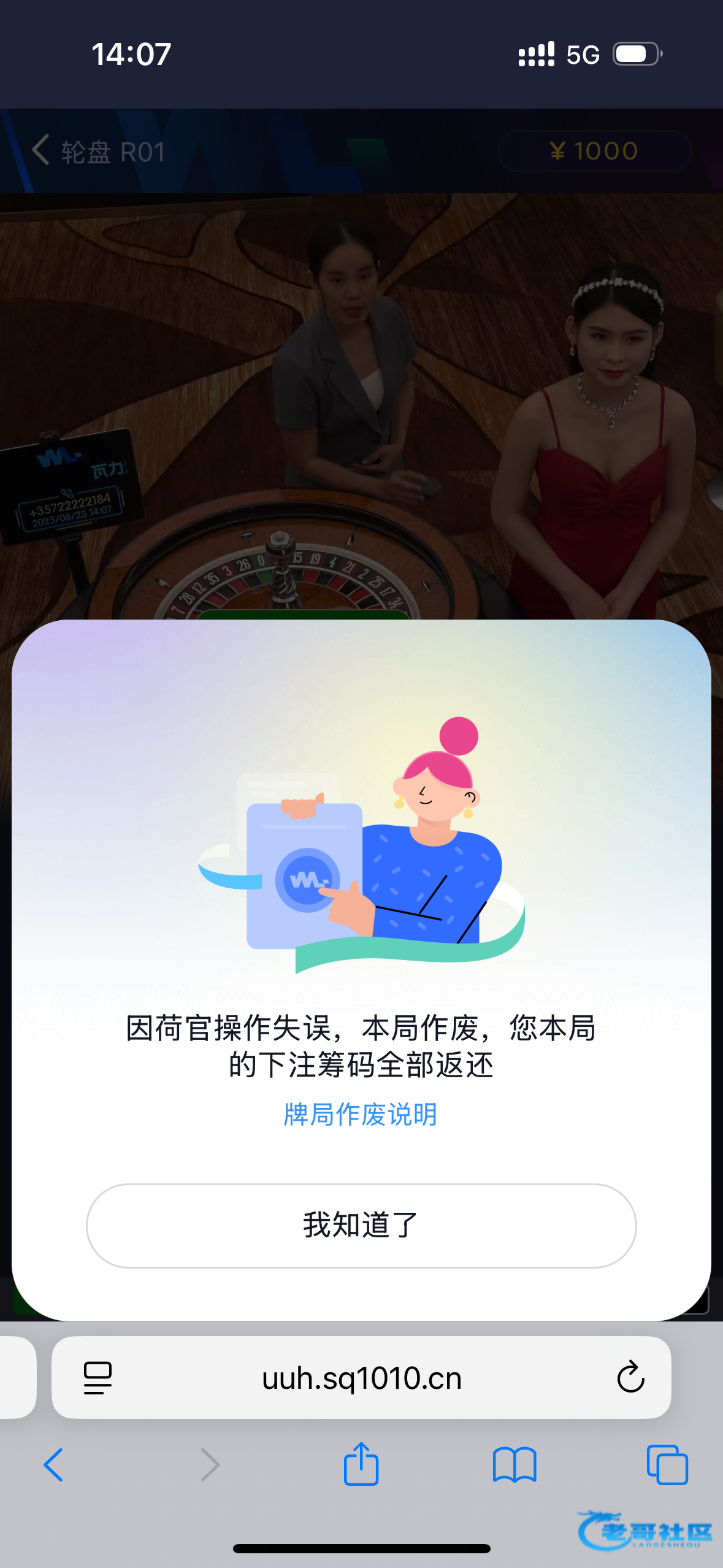This screenshot has height=1568, width=723.
Task: Open the 牌局作废说明 link
Action: click(361, 1115)
